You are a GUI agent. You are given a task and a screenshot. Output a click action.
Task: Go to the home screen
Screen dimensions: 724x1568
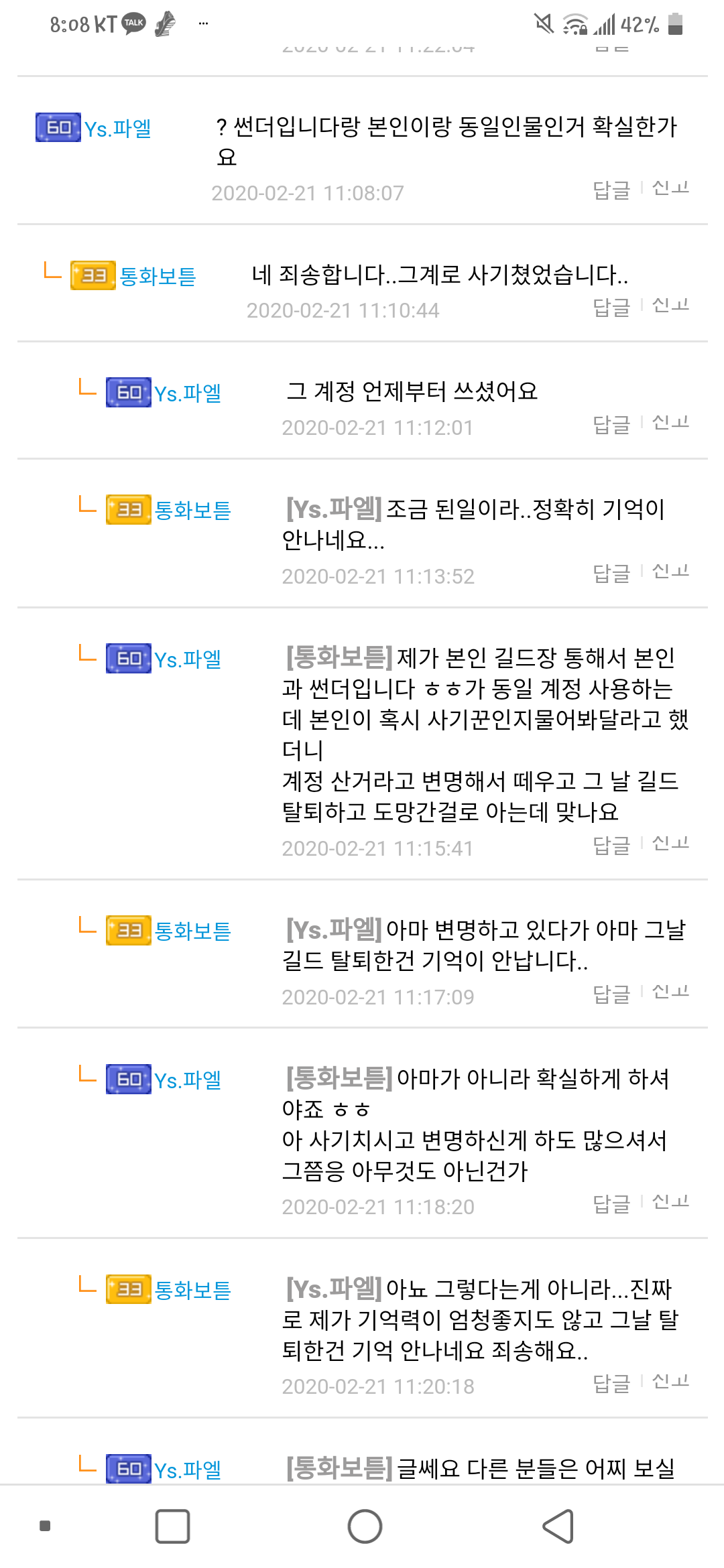(365, 1526)
